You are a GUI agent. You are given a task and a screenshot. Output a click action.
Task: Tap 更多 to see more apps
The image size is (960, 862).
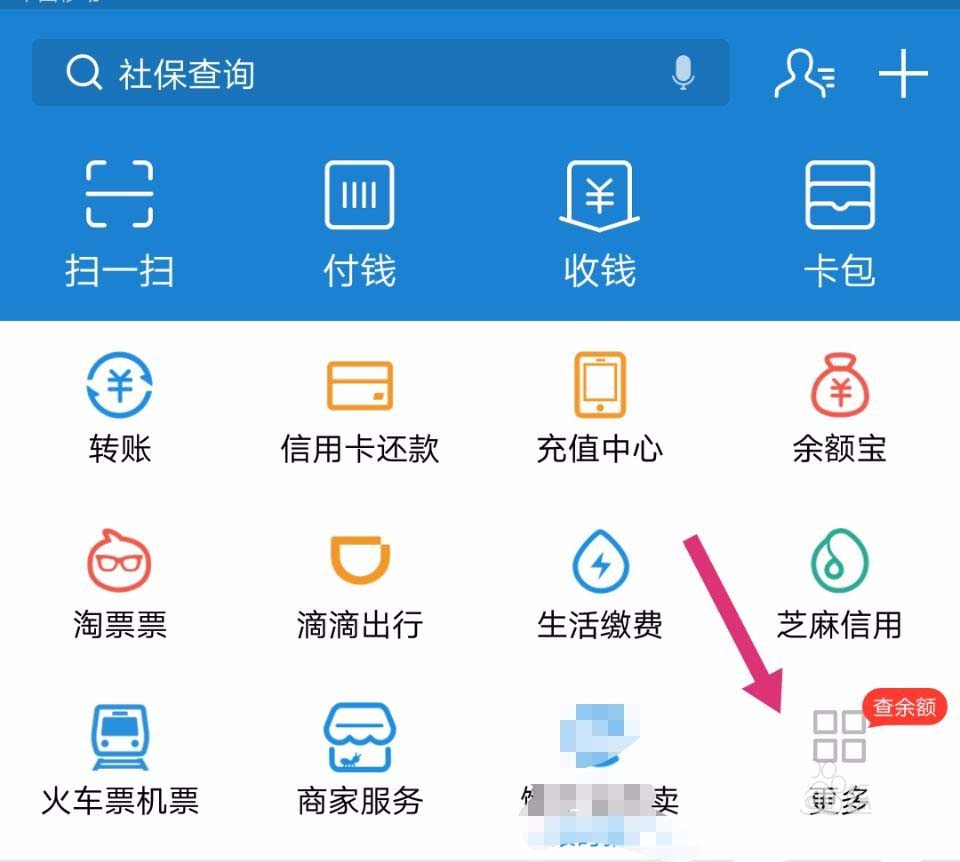coord(840,760)
